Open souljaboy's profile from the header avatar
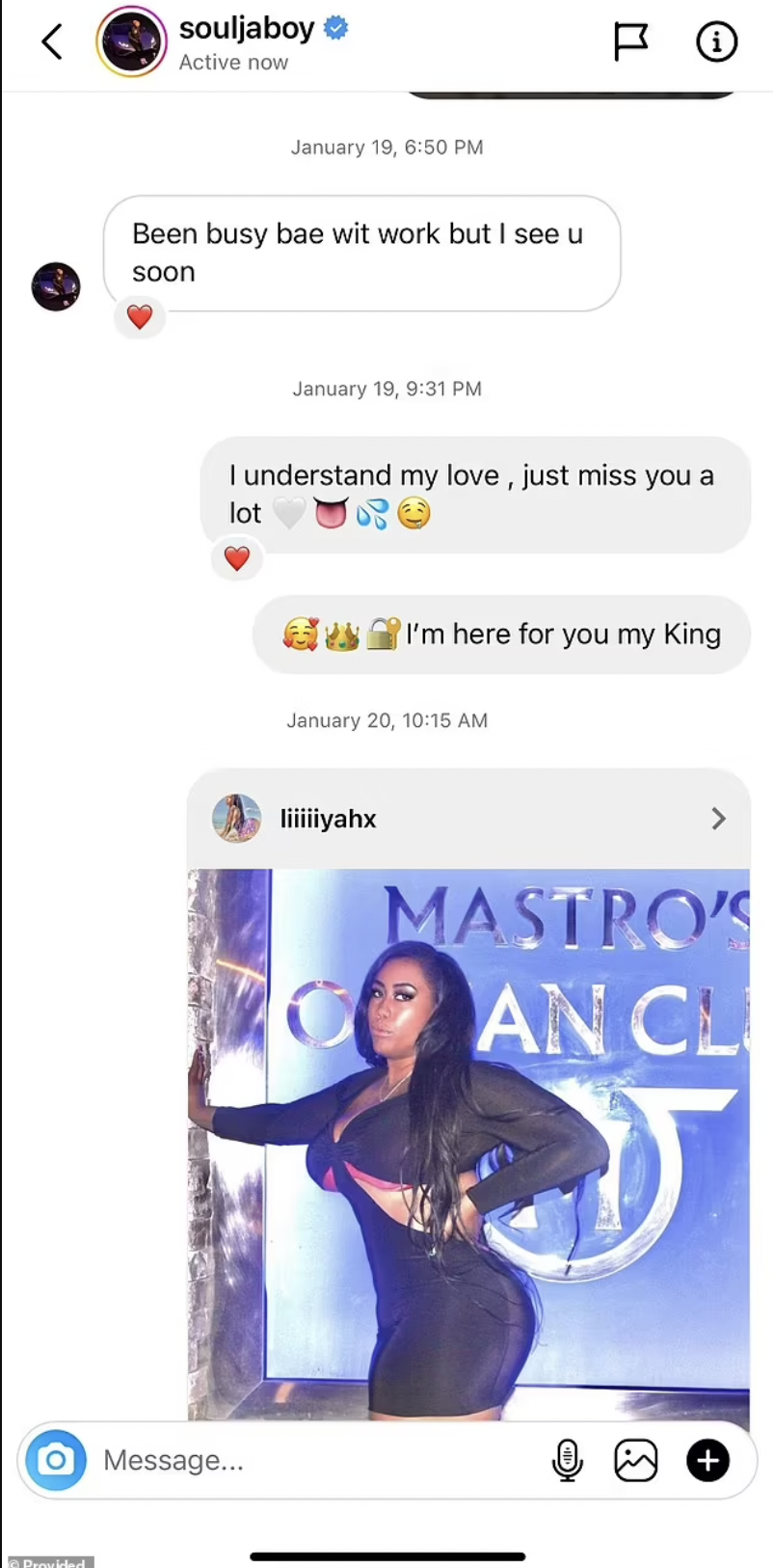This screenshot has height=1568, width=773. [x=131, y=41]
